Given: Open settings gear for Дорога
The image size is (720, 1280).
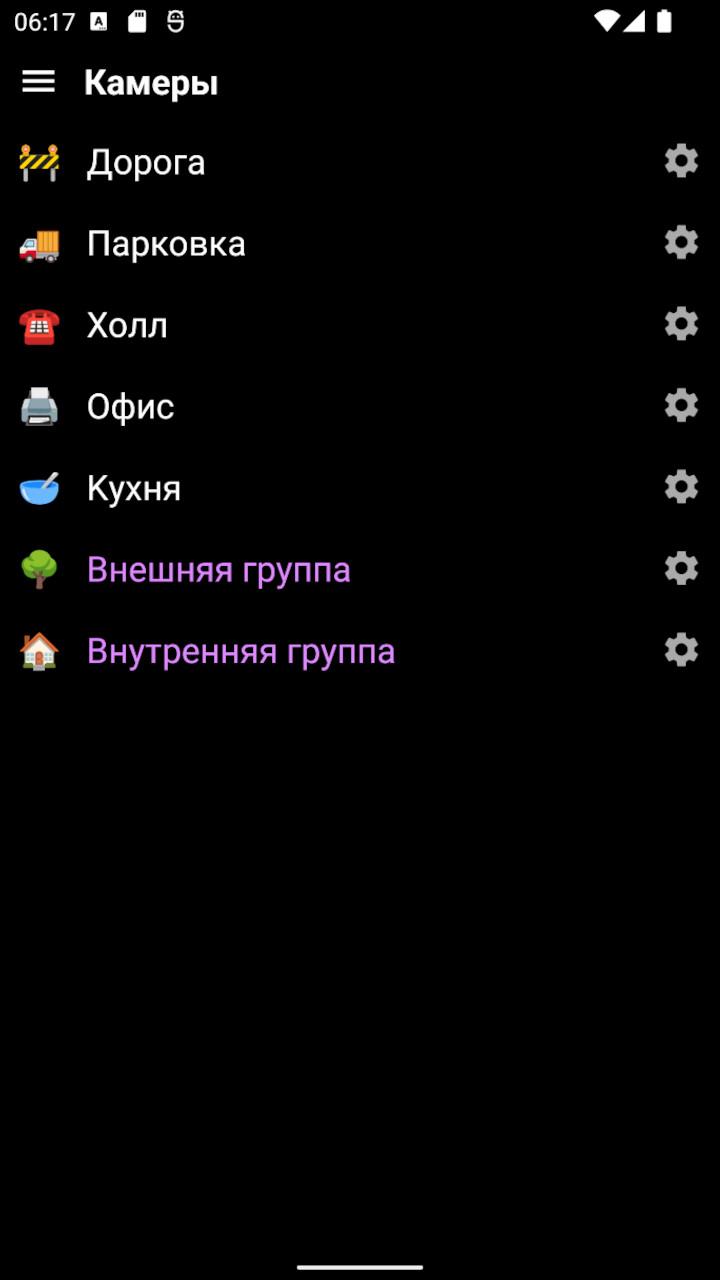Looking at the screenshot, I should pos(681,161).
